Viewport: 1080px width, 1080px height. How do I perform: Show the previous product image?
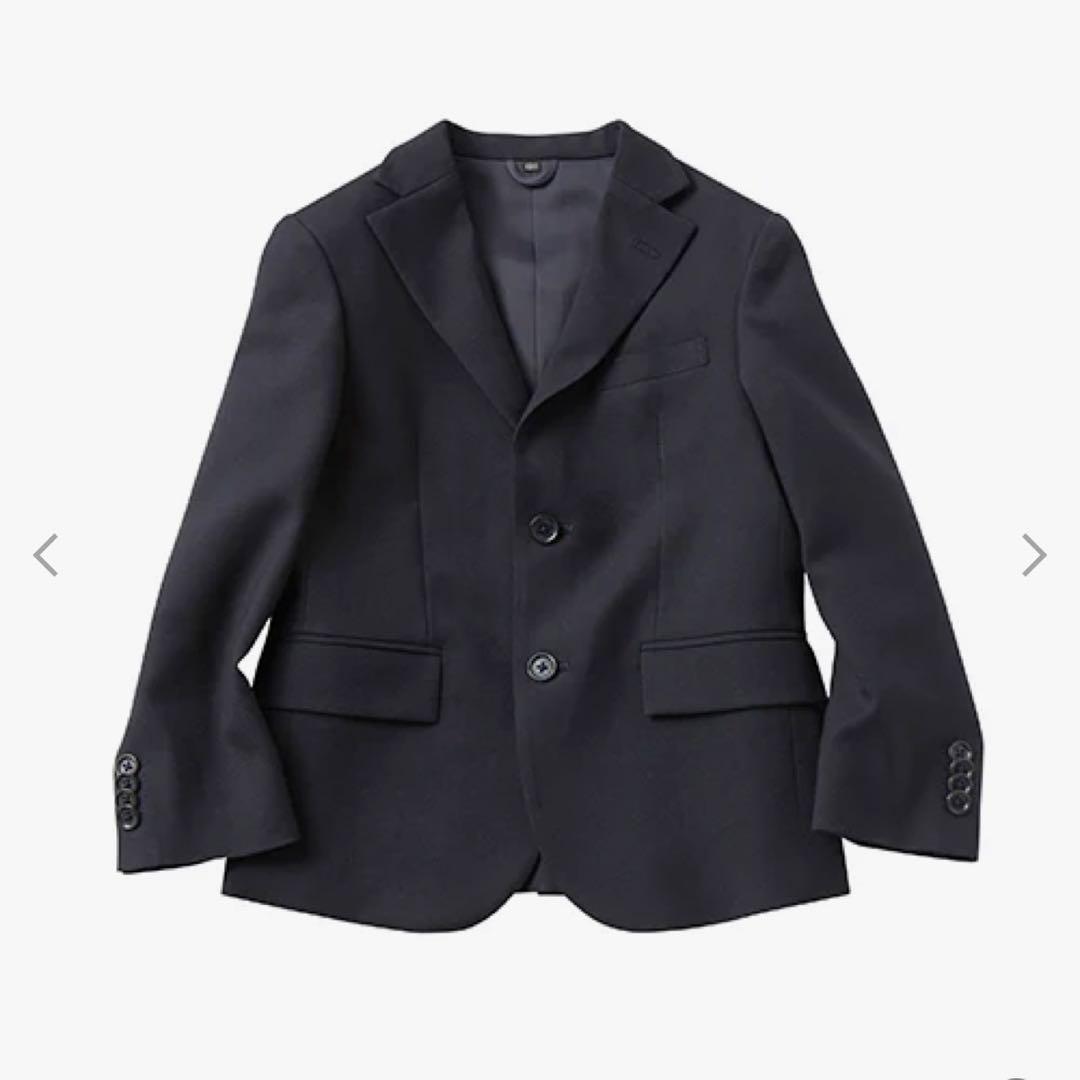point(46,555)
